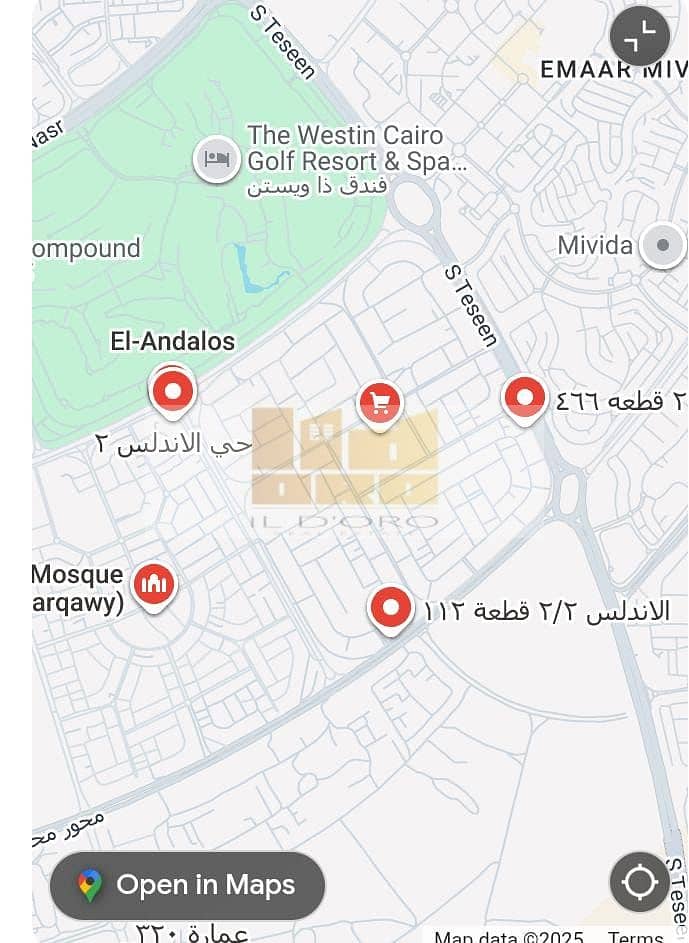Select the El-Andalos map pin

click(x=173, y=391)
